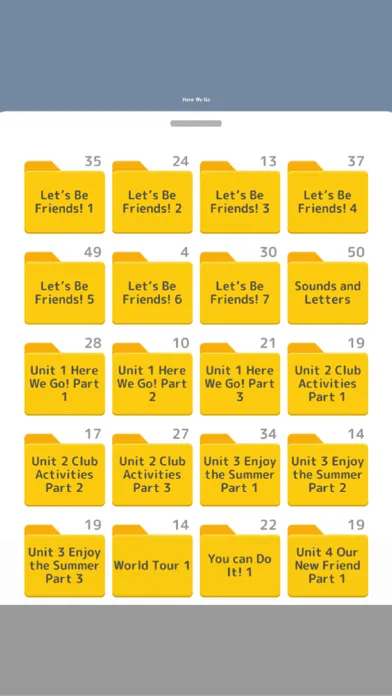Choose Unit 2 Club Activities Part 2
This screenshot has width=392, height=696.
tap(64, 470)
